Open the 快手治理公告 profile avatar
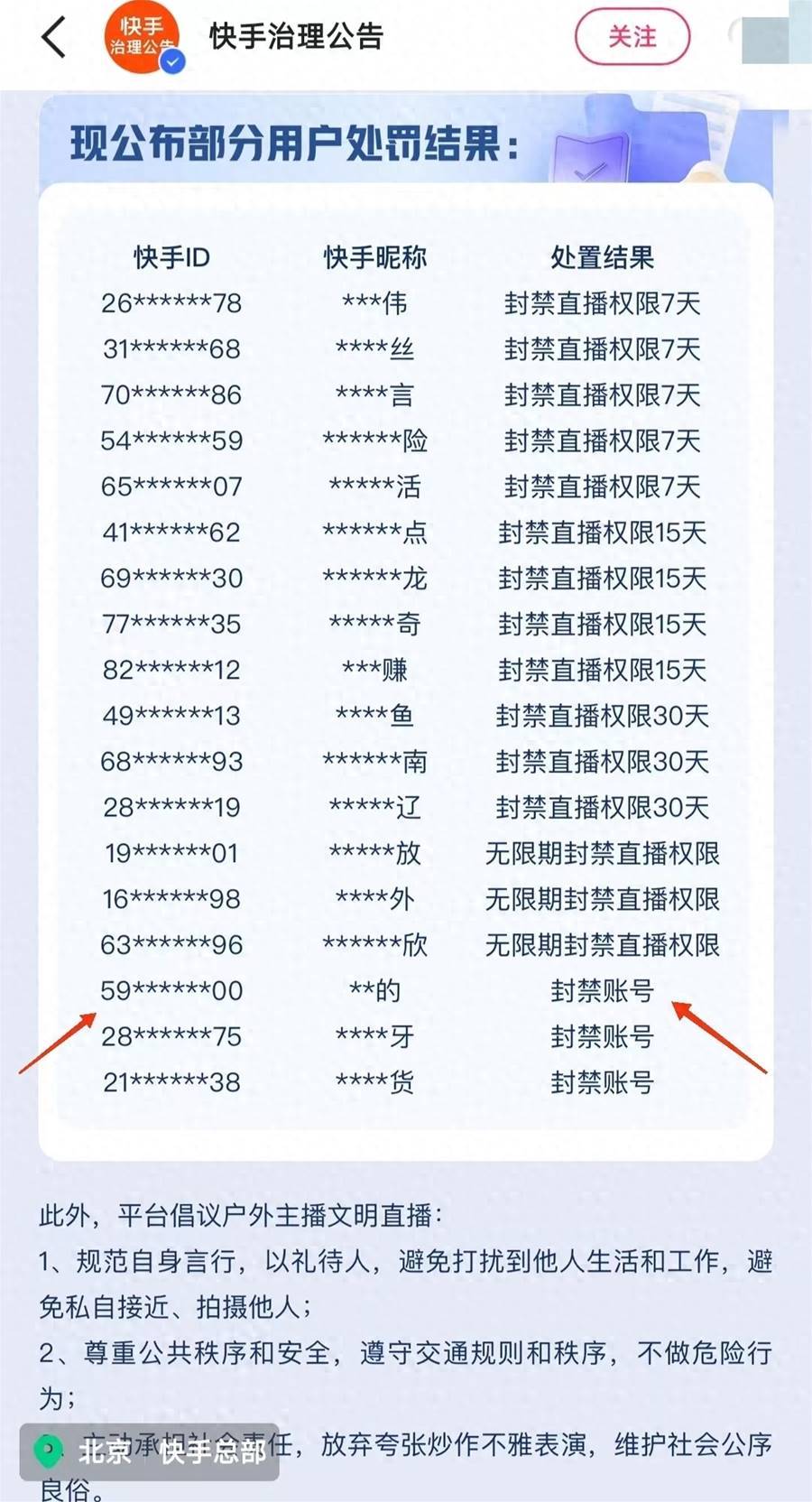This screenshot has height=1502, width=812. point(142,38)
